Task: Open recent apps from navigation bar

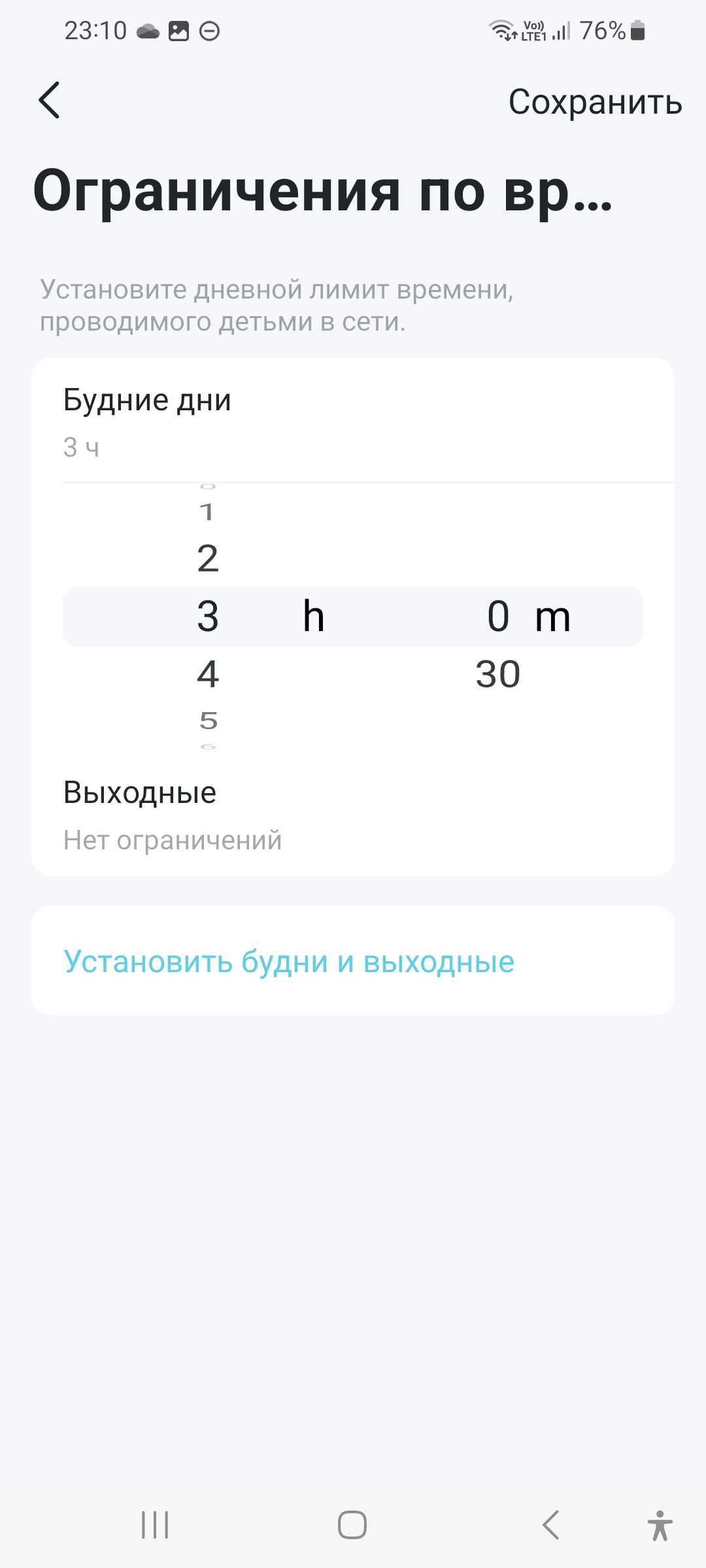Action: click(156, 1525)
